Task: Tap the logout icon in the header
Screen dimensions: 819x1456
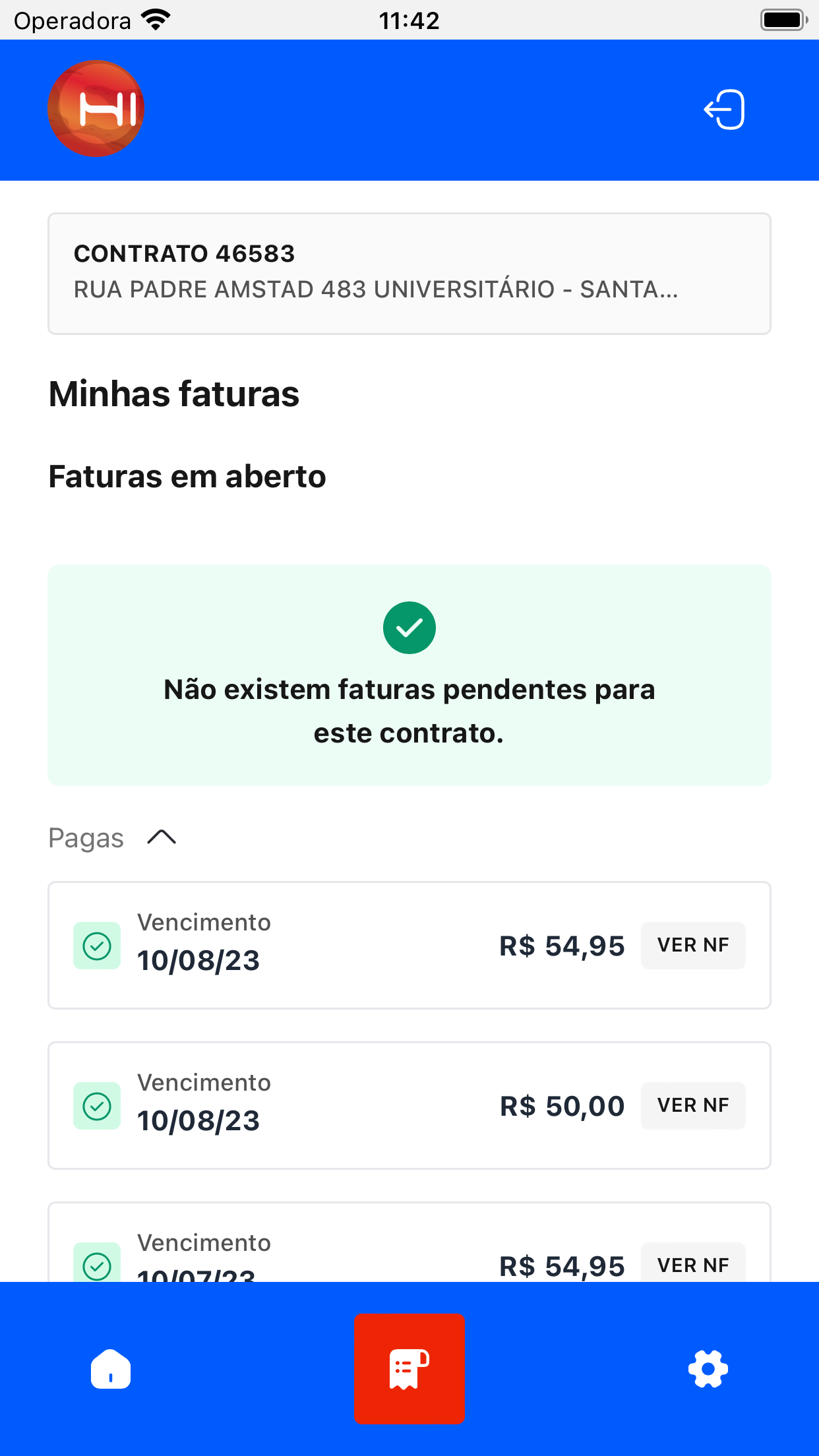Action: coord(724,109)
